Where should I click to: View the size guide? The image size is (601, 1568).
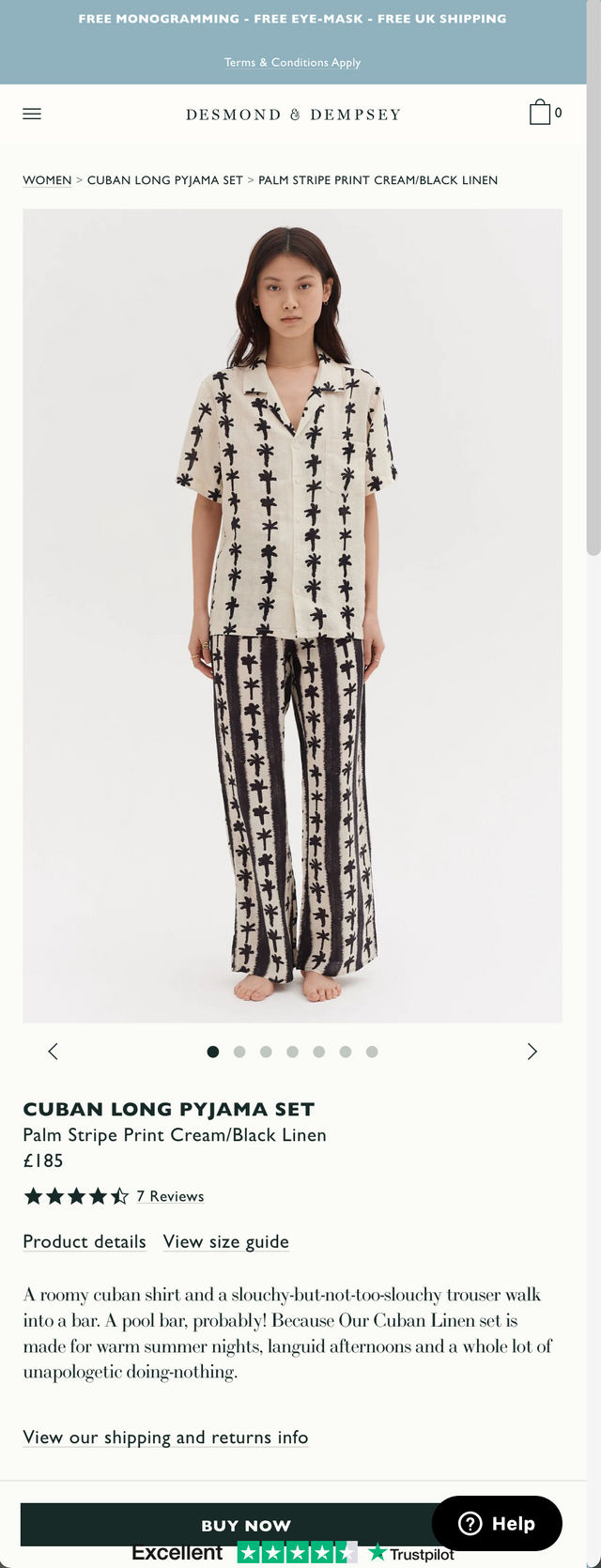(x=225, y=1242)
